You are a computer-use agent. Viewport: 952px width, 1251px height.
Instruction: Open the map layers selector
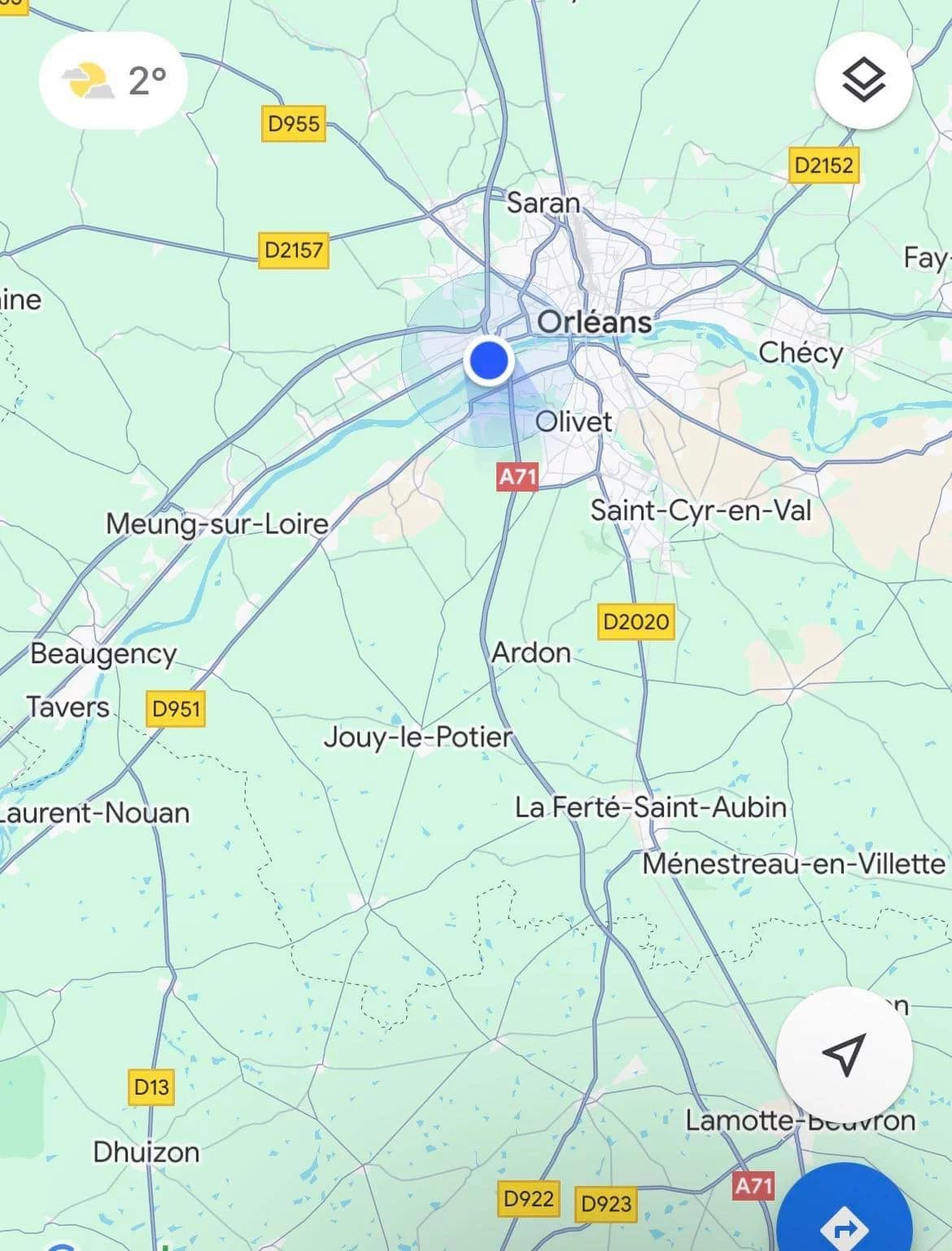(x=862, y=81)
